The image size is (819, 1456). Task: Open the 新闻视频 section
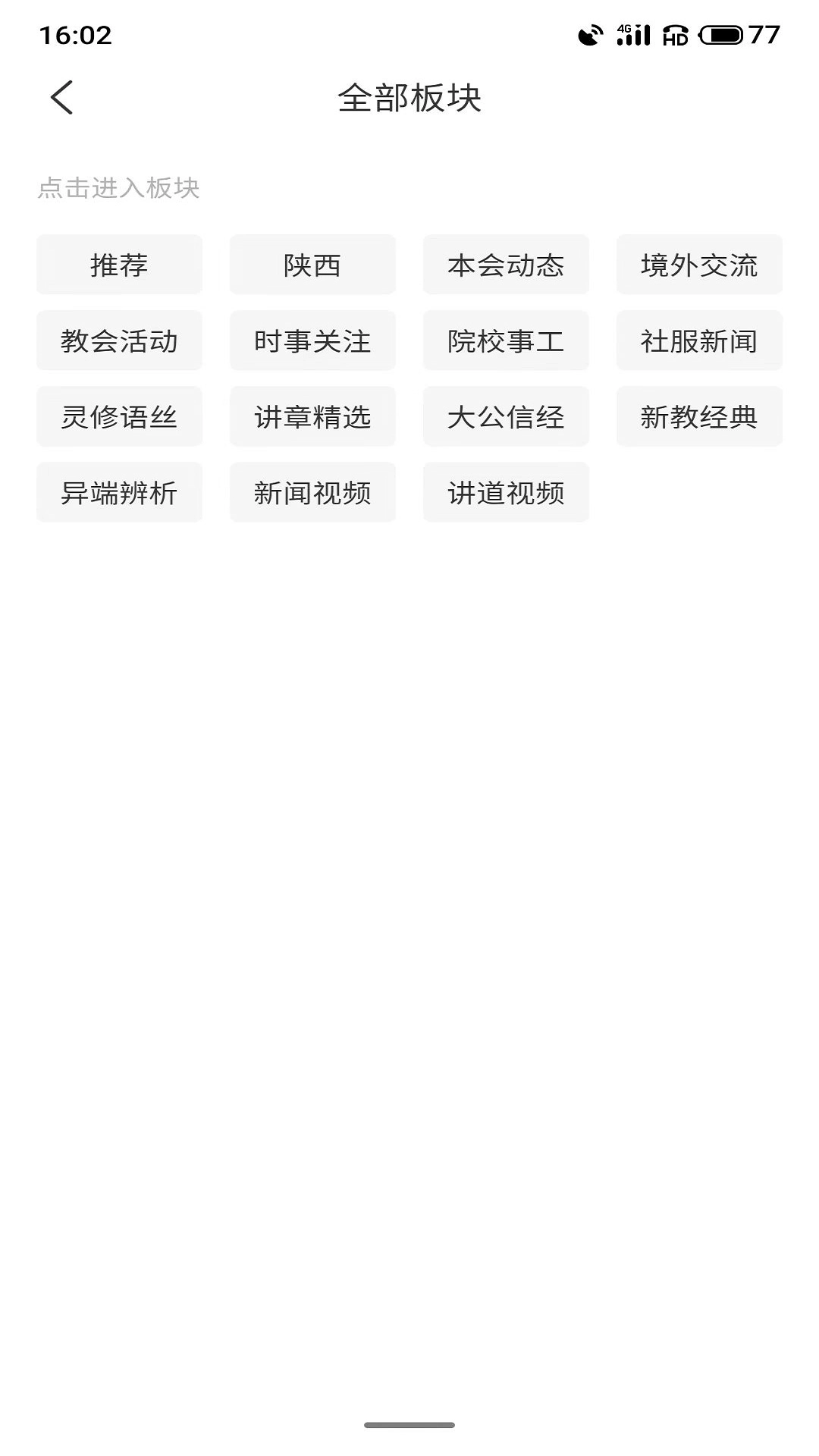pyautogui.click(x=312, y=492)
